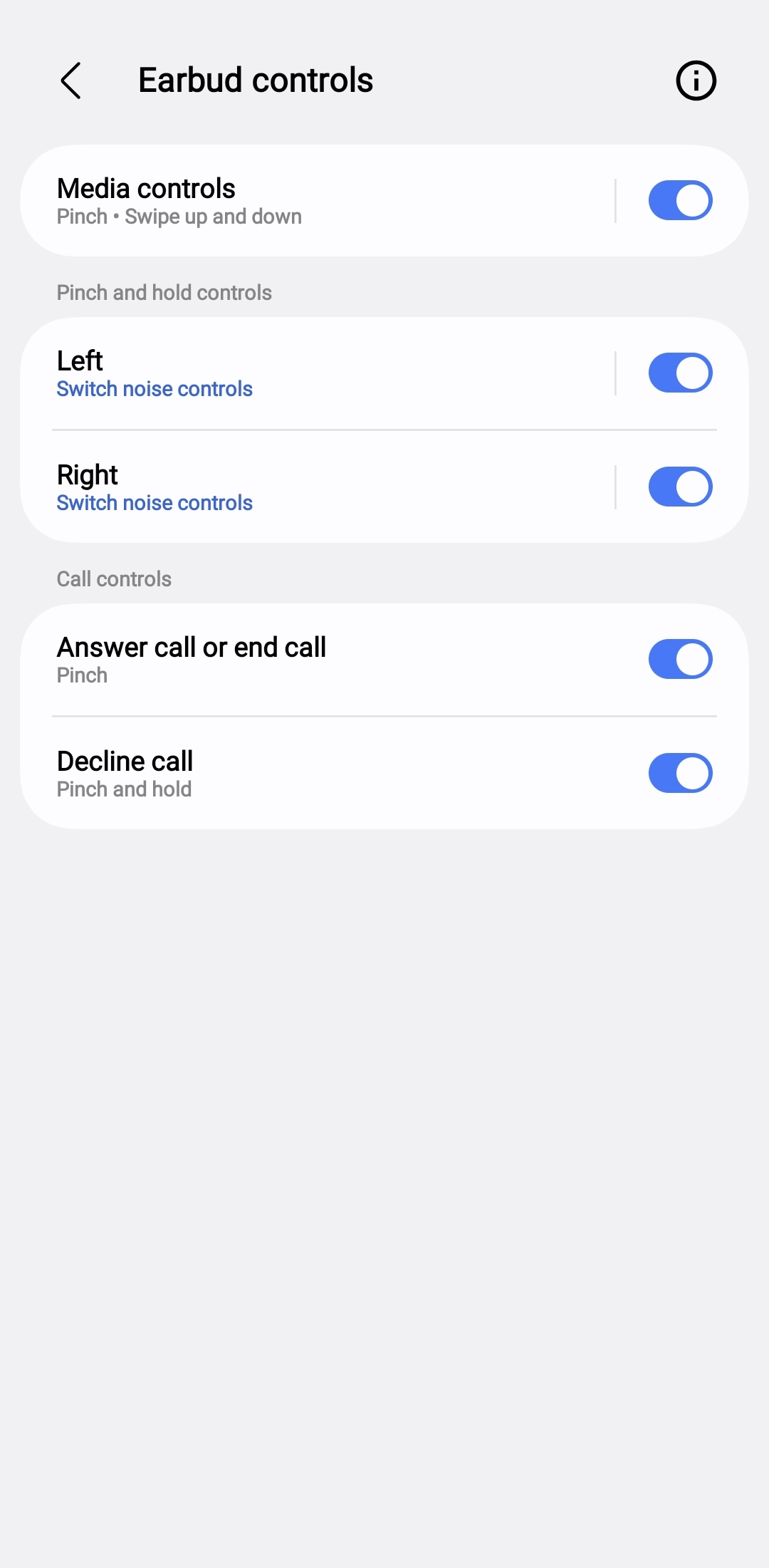Open the info icon in the app bar

(x=695, y=81)
